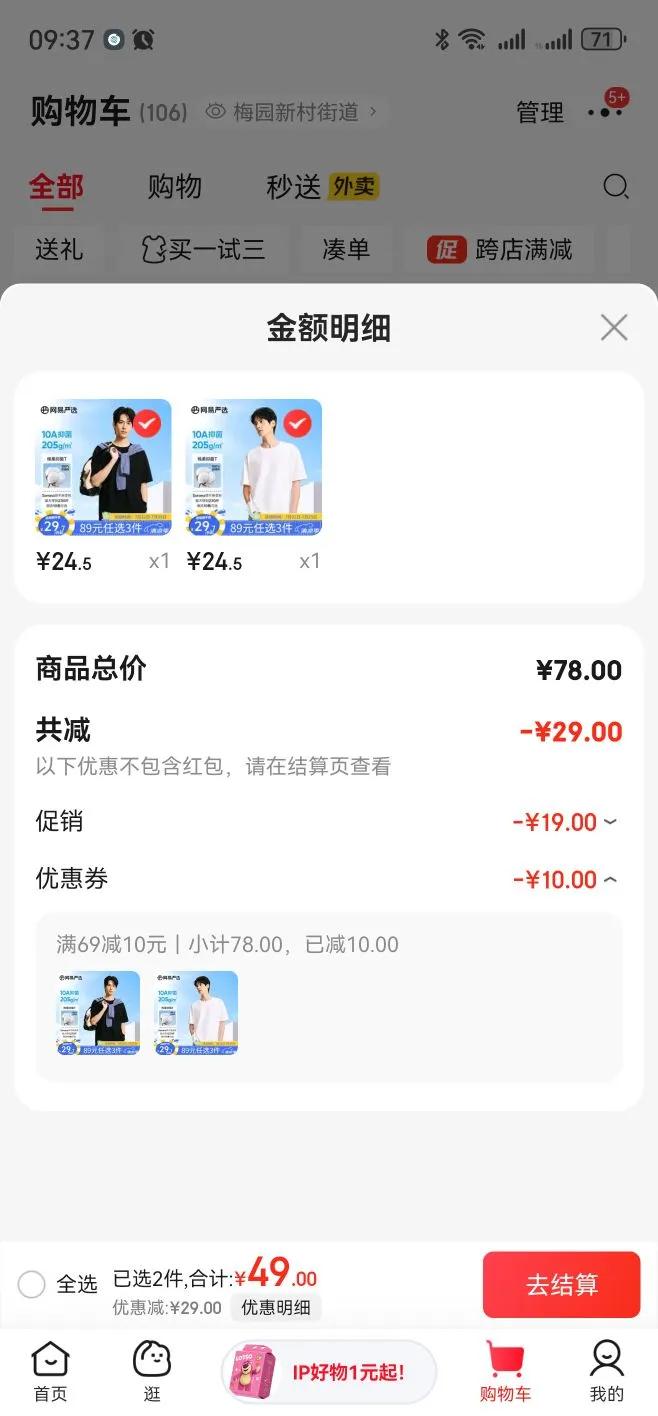Open the IP好物1元起 promotion
The width and height of the screenshot is (658, 1416).
[329, 1372]
